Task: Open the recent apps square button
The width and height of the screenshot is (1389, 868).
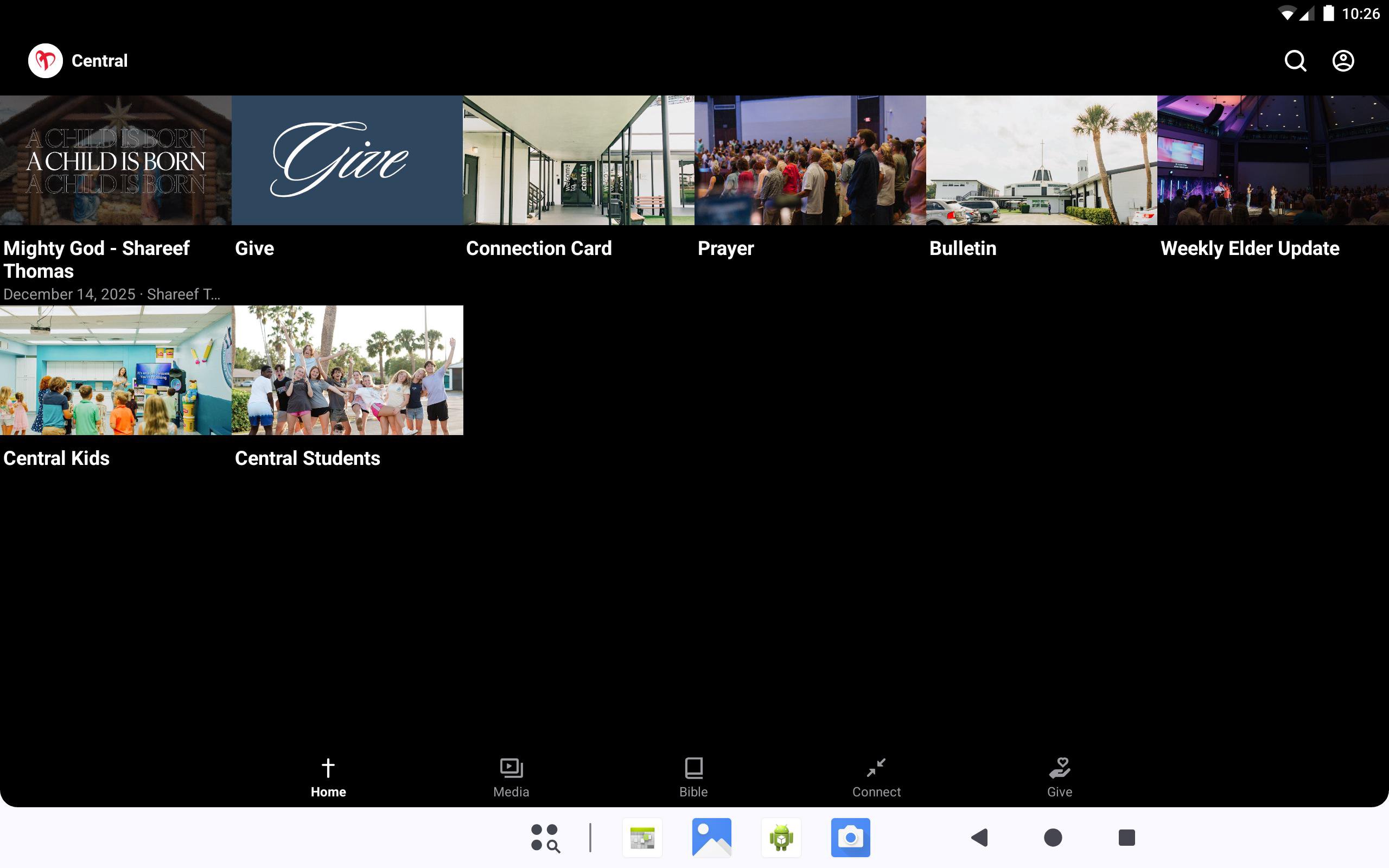Action: pos(1126,838)
